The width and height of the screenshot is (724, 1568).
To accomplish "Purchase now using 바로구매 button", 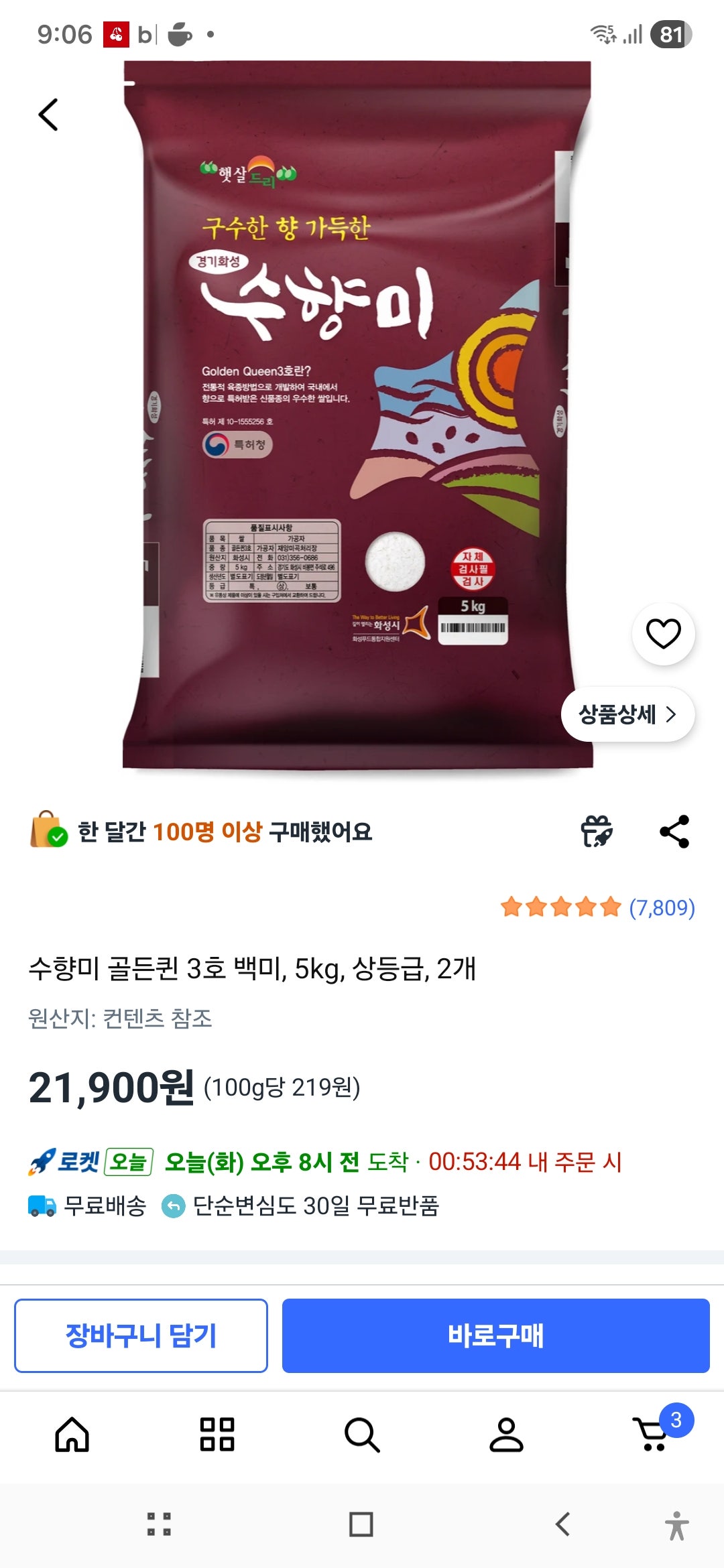I will [x=496, y=1335].
